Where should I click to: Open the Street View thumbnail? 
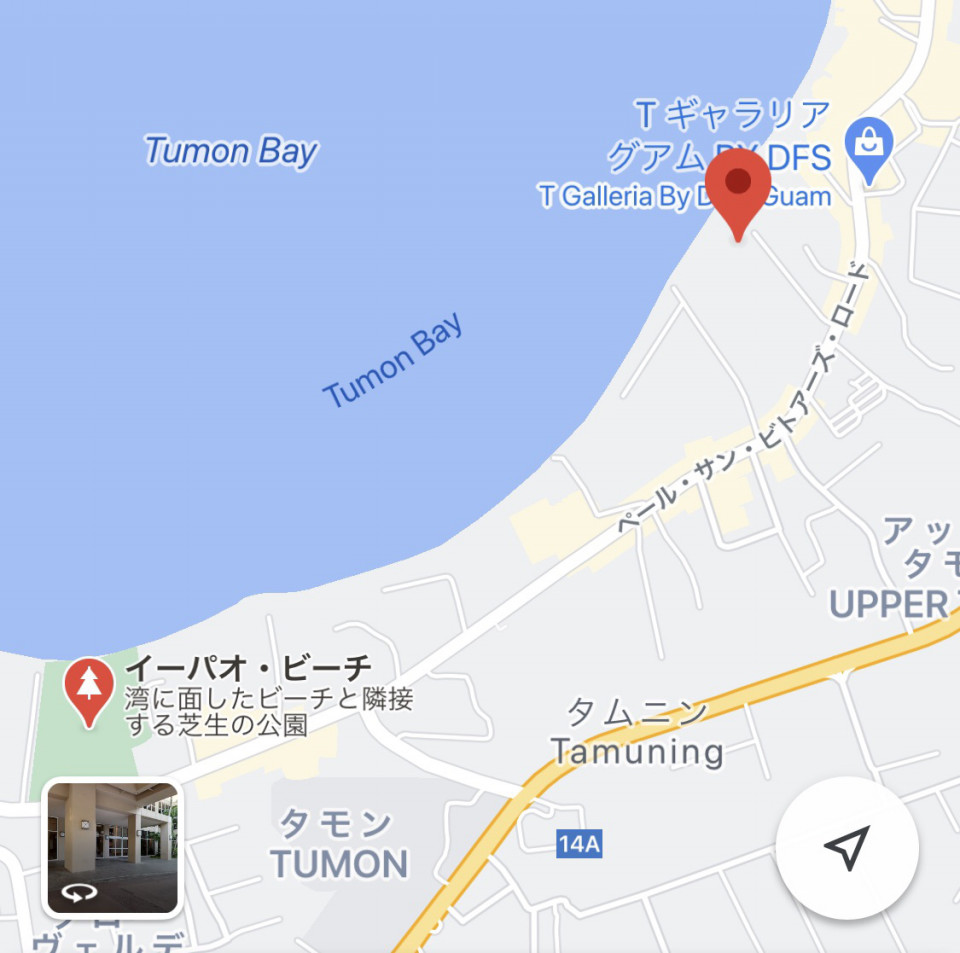[112, 848]
